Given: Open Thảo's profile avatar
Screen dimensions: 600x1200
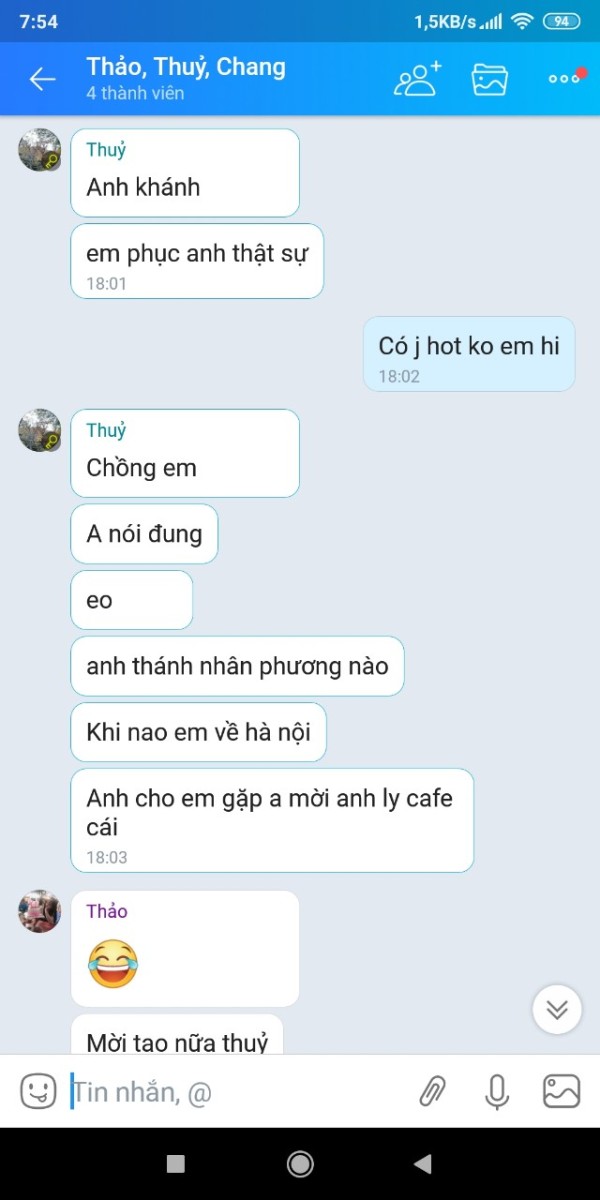Looking at the screenshot, I should [40, 911].
